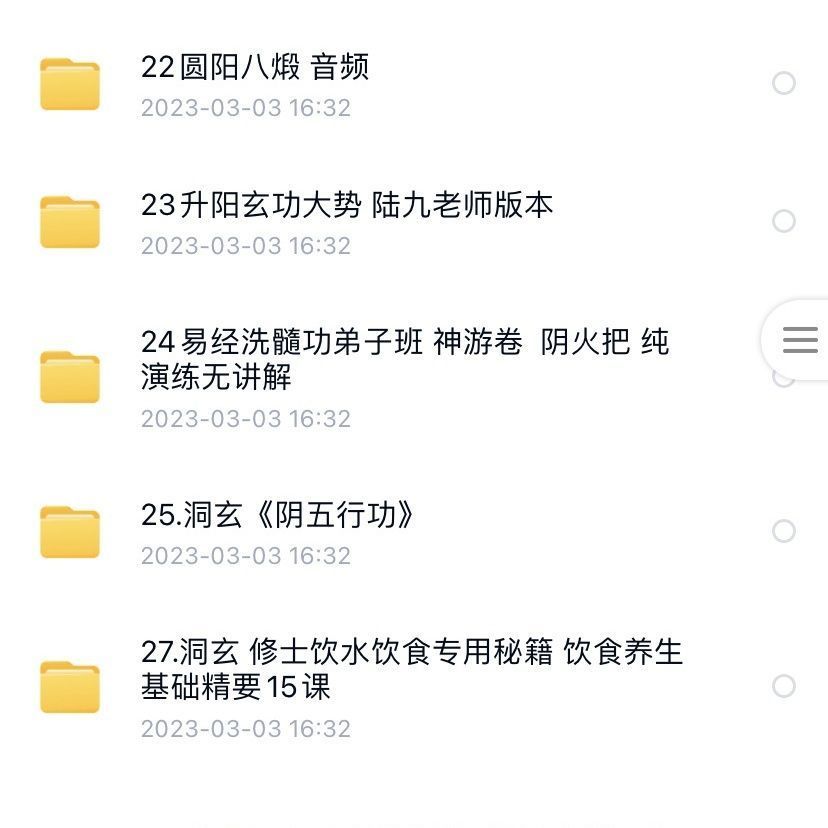This screenshot has height=828, width=828.
Task: Select the 22圆阳八煅 音频 folder checkbox
Action: point(784,83)
